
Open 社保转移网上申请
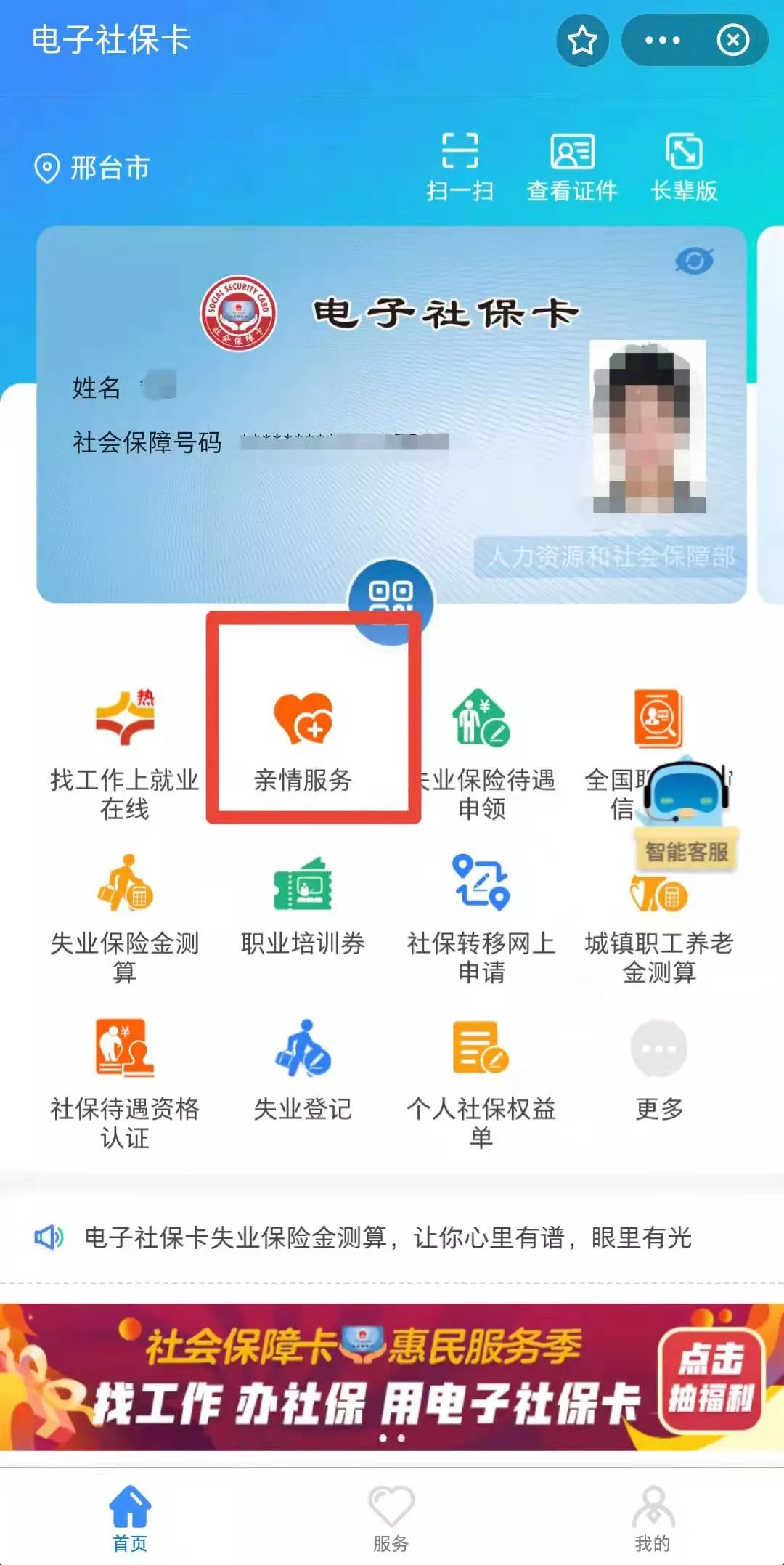(481, 919)
